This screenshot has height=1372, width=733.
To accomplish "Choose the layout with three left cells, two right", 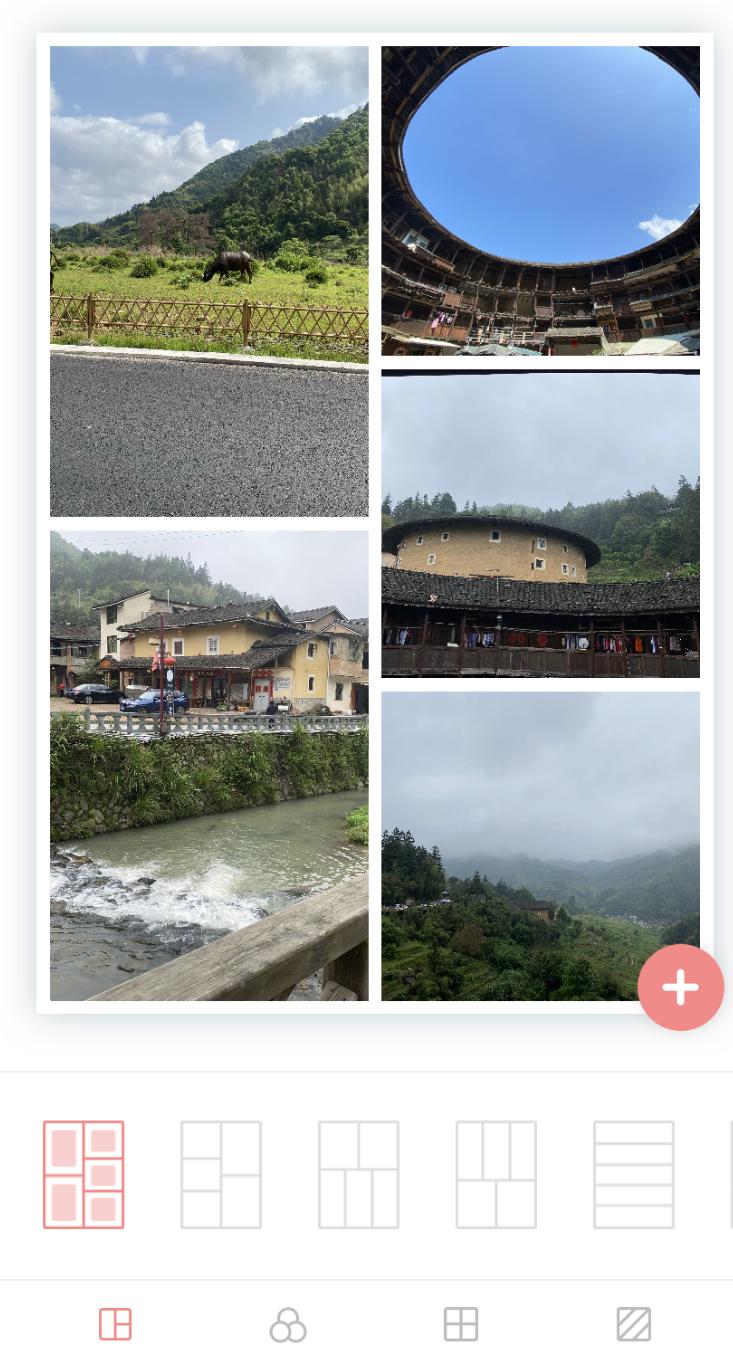I will pyautogui.click(x=221, y=1174).
